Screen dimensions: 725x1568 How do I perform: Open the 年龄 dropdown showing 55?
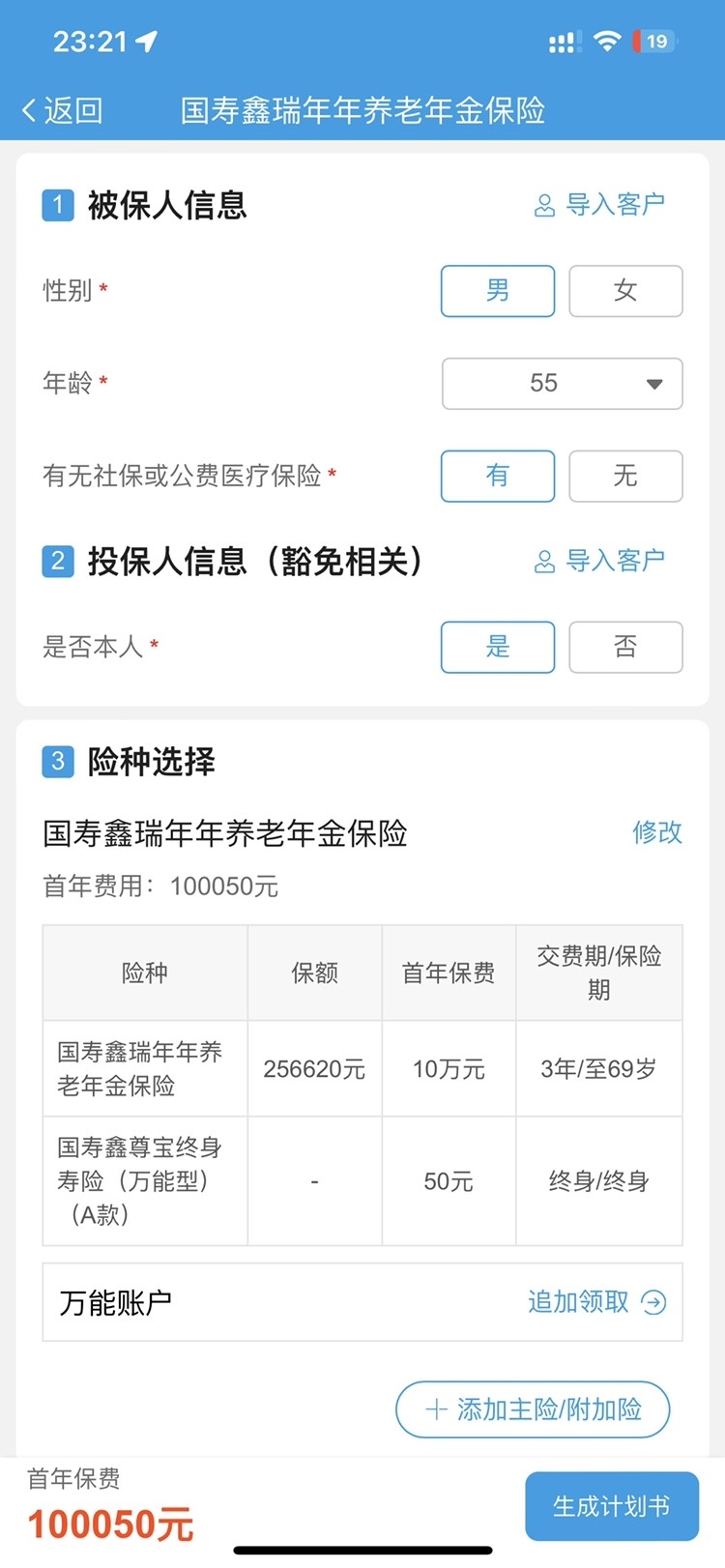tap(563, 384)
